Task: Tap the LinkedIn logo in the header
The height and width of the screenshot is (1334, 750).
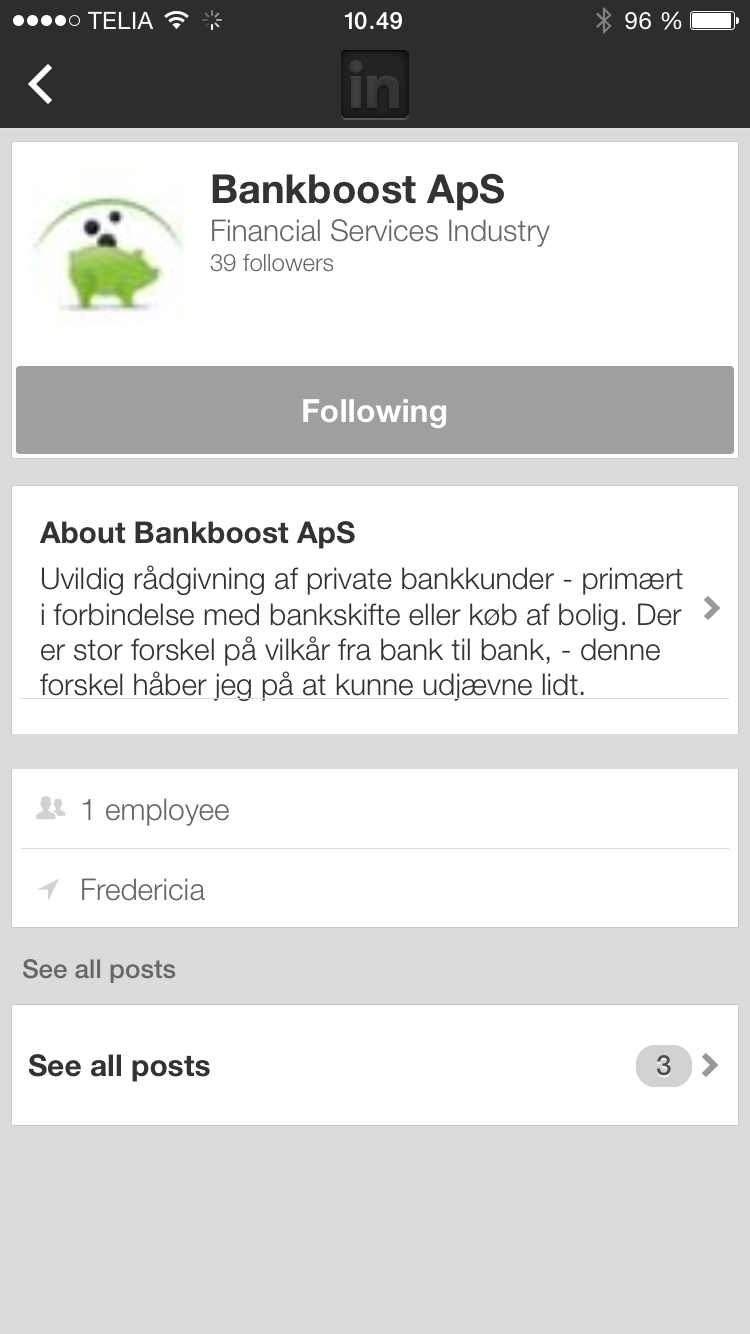Action: 374,86
